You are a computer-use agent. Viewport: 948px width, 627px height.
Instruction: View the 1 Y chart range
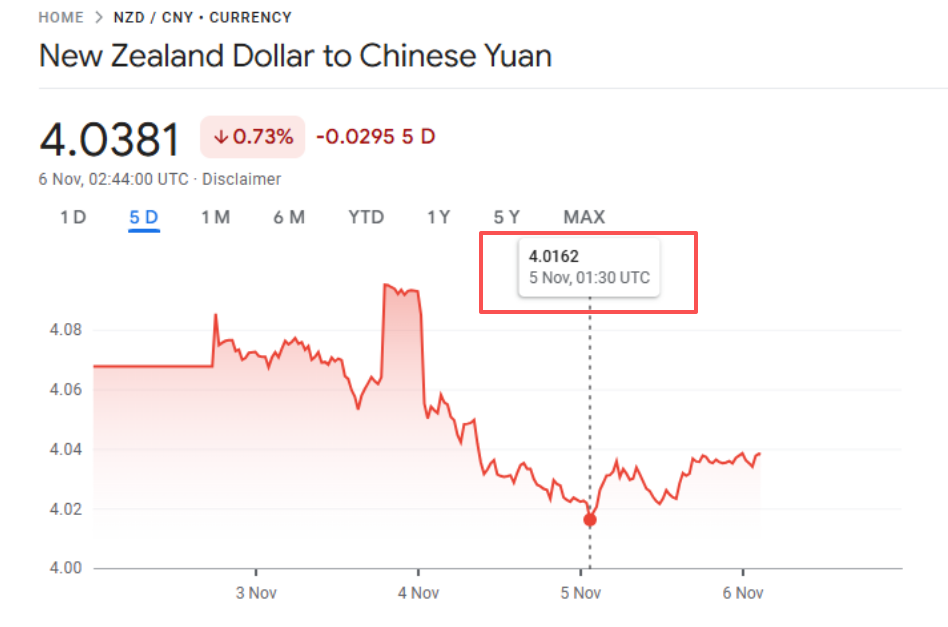pyautogui.click(x=438, y=217)
